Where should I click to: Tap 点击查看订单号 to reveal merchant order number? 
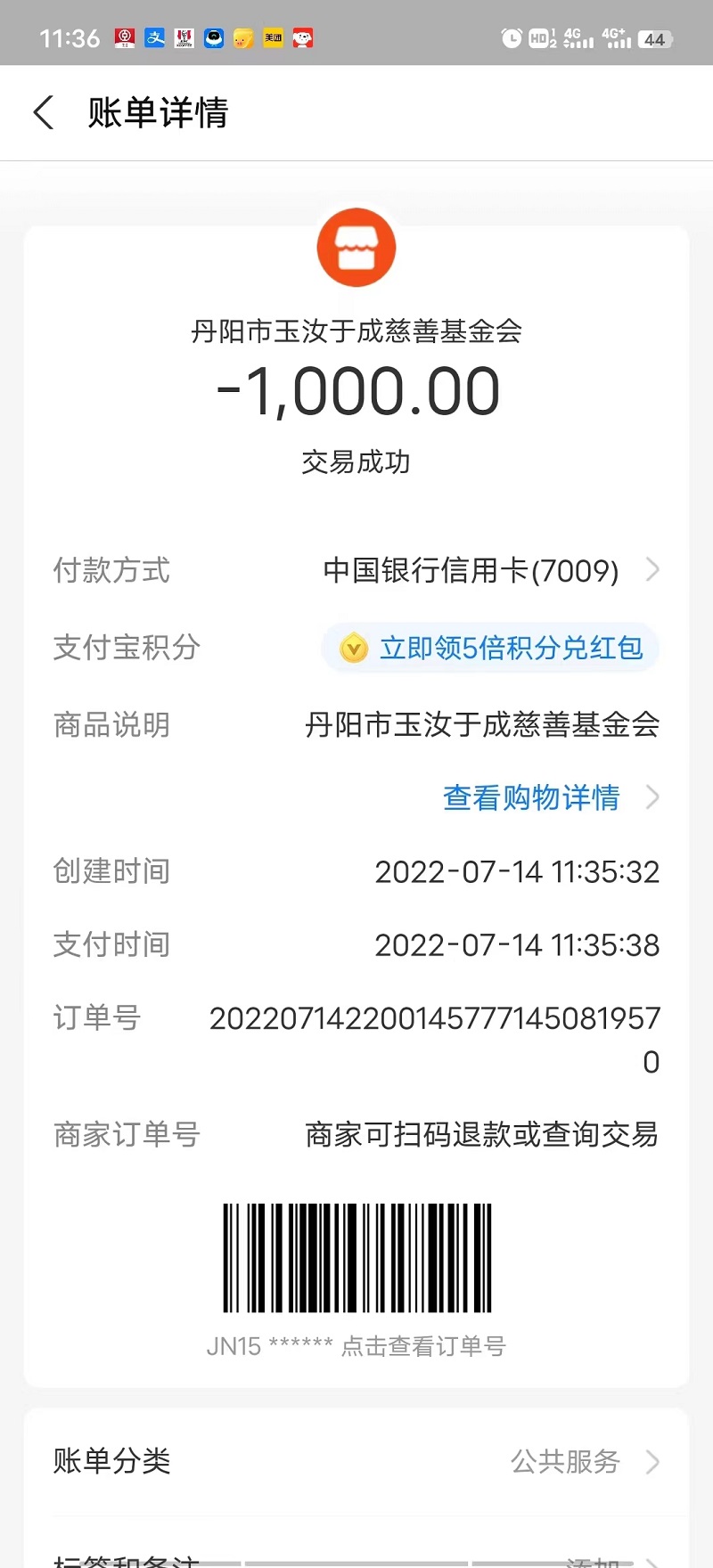(423, 1346)
